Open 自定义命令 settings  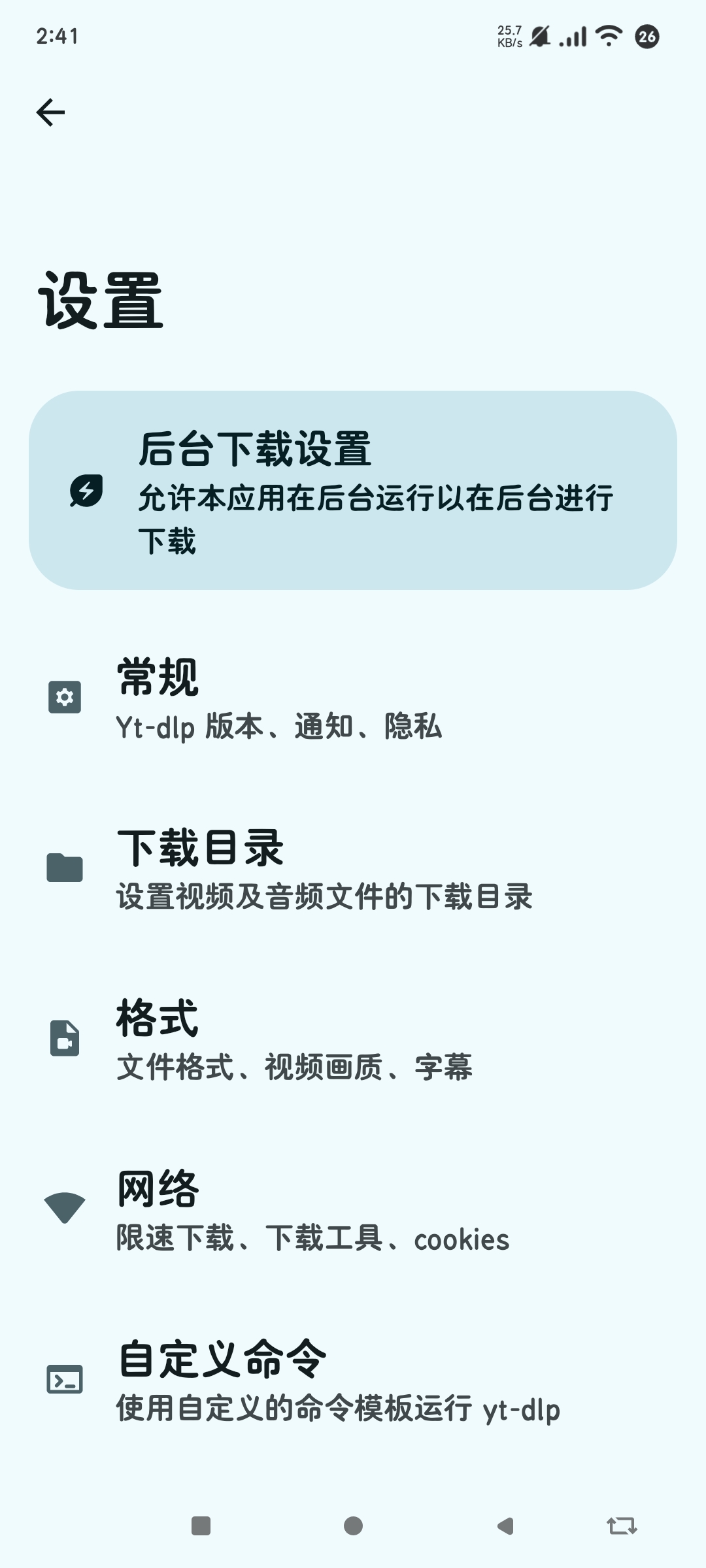[353, 1380]
